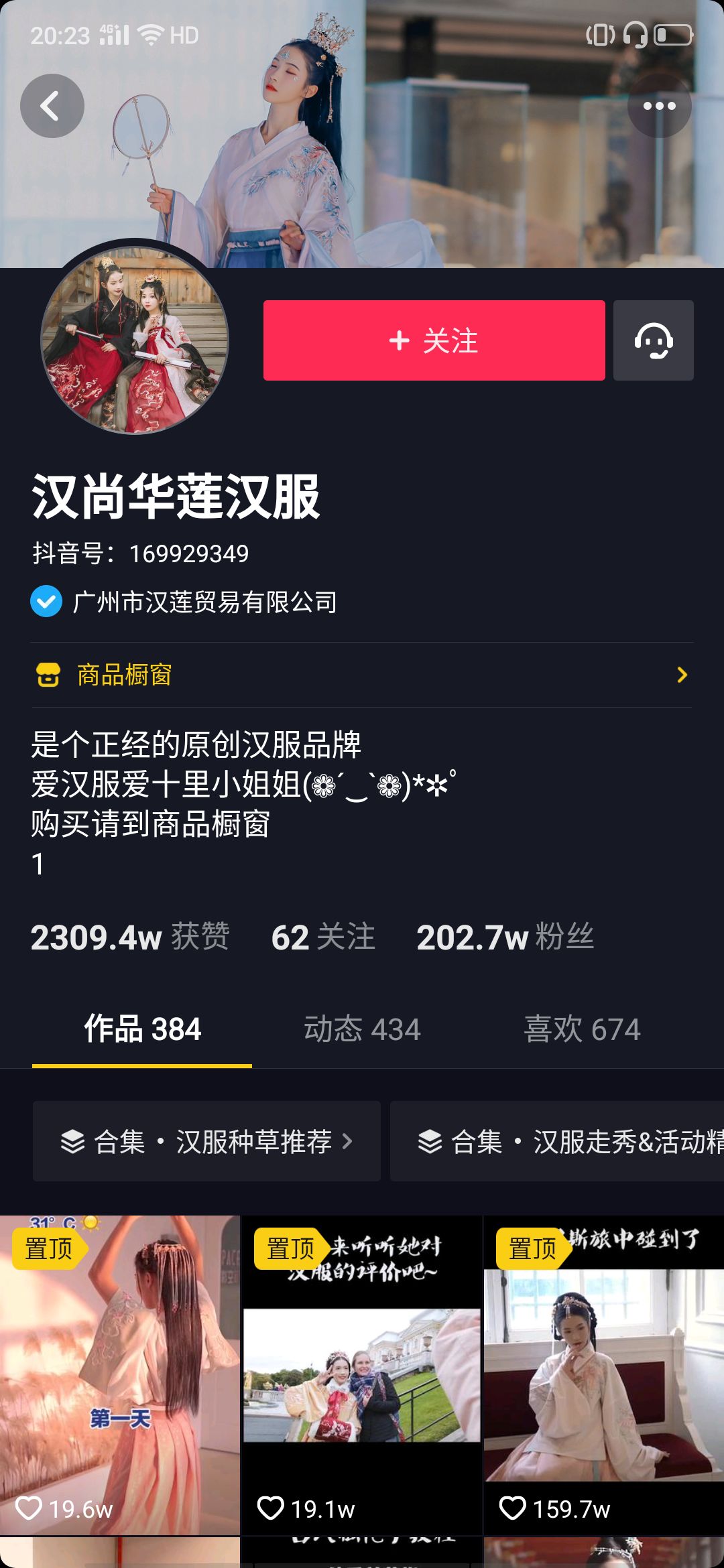This screenshot has width=724, height=1568.
Task: View the profile avatar picture
Action: (135, 340)
